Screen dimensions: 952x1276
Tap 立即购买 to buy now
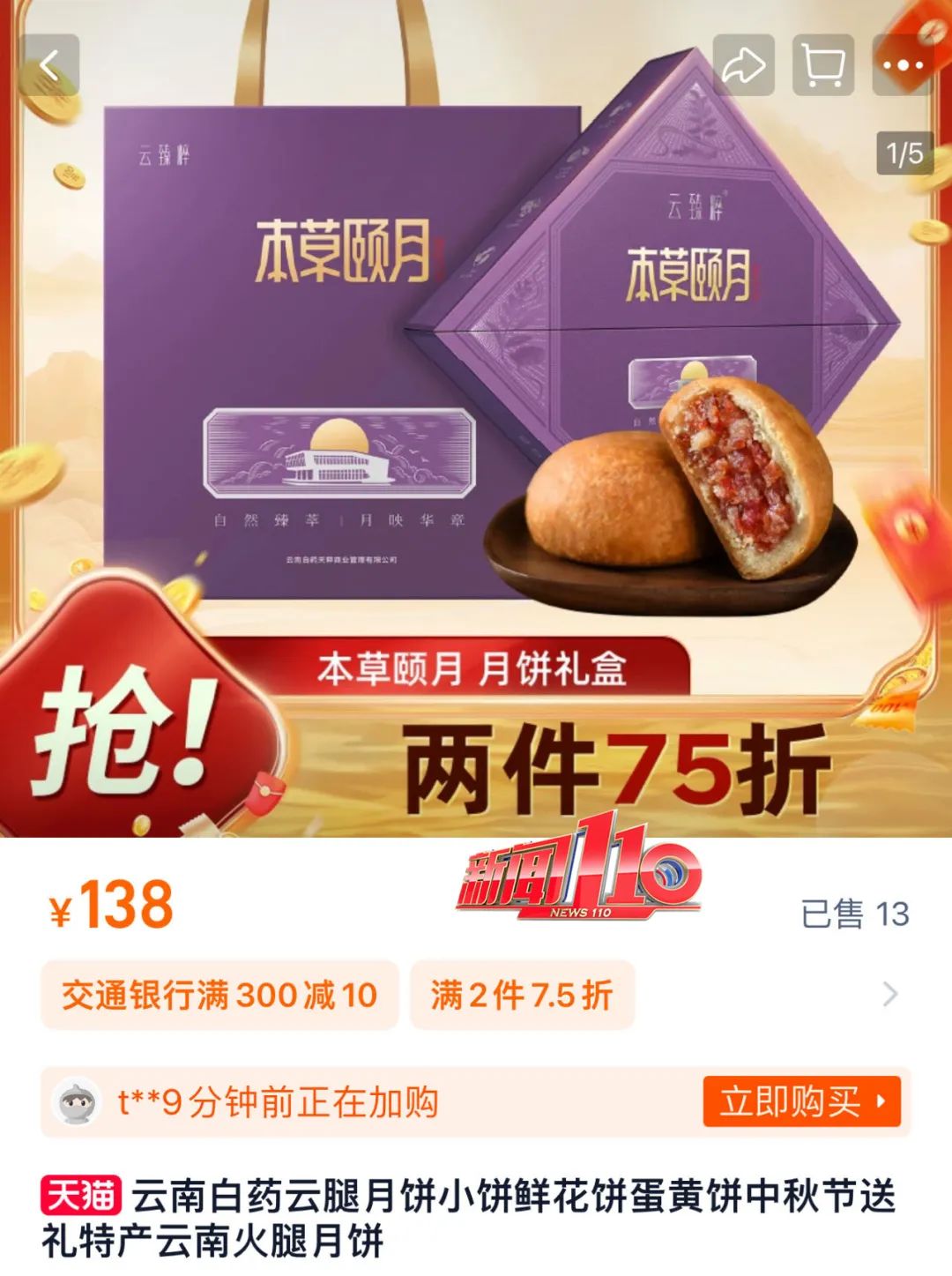[x=801, y=1101]
